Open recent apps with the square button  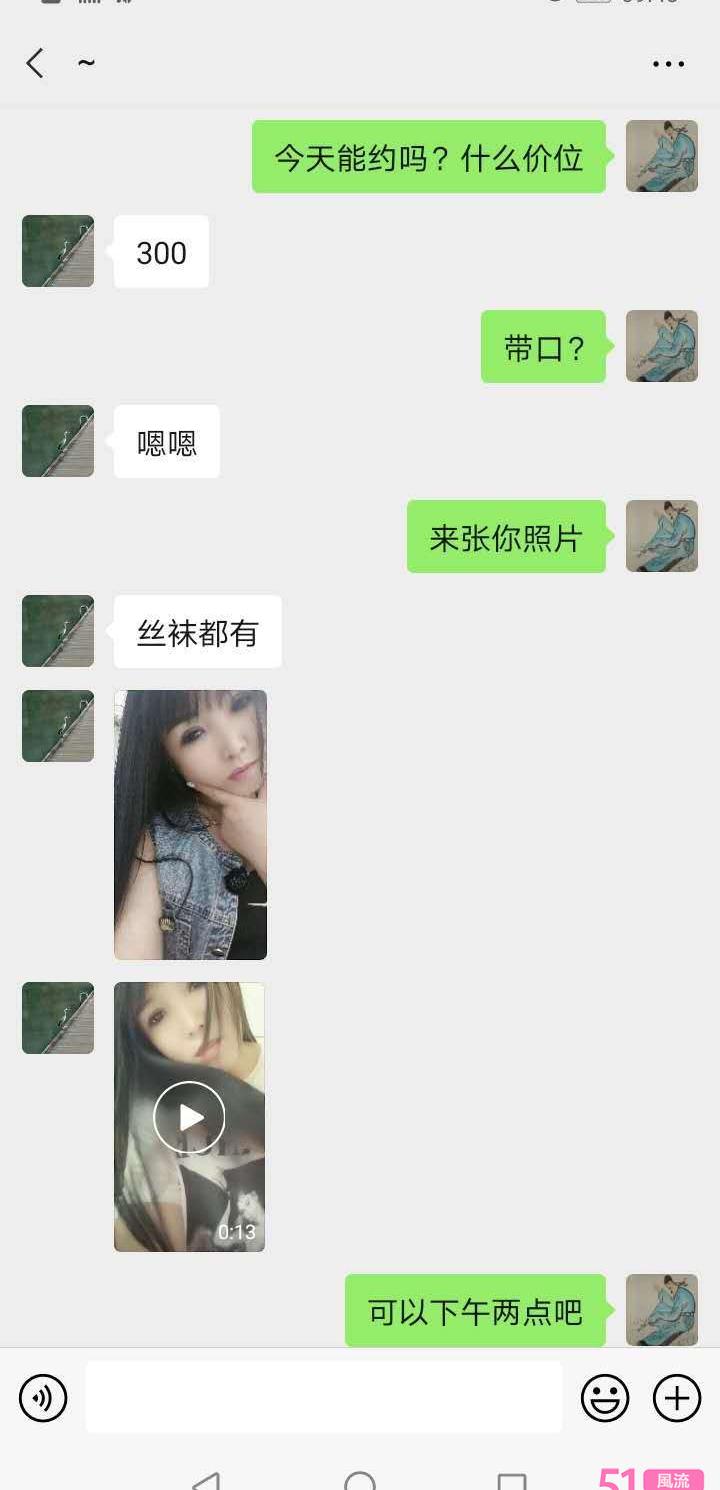[513, 1475]
